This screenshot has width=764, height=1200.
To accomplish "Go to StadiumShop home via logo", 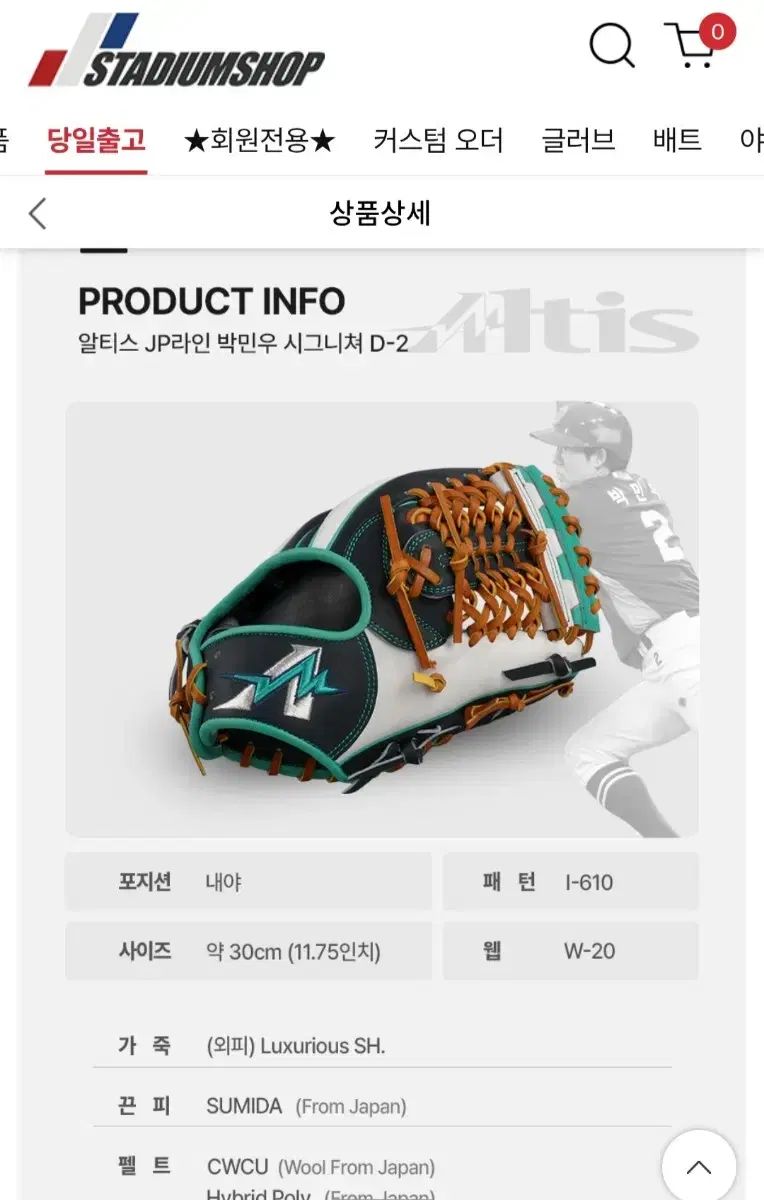I will (177, 52).
